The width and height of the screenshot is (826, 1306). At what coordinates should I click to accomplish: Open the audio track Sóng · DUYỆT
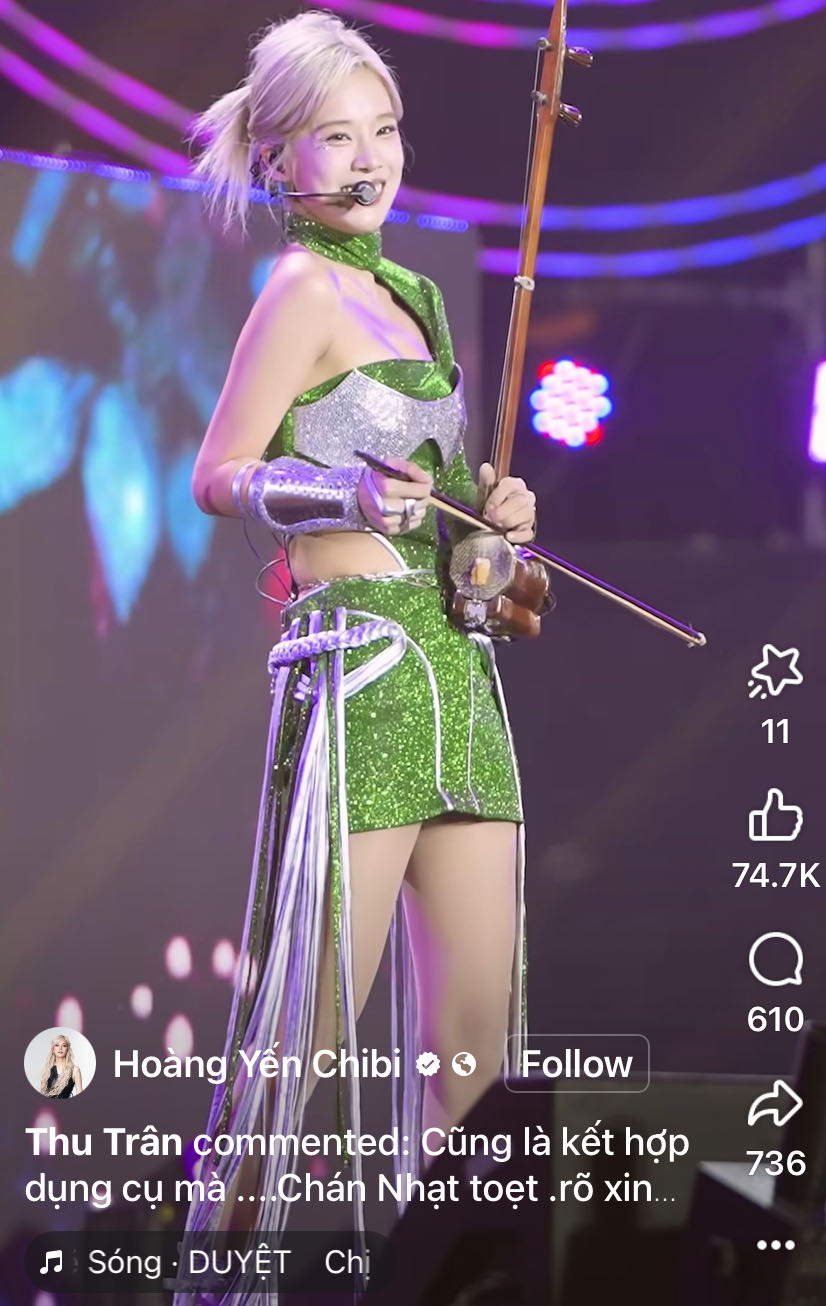(x=190, y=1263)
